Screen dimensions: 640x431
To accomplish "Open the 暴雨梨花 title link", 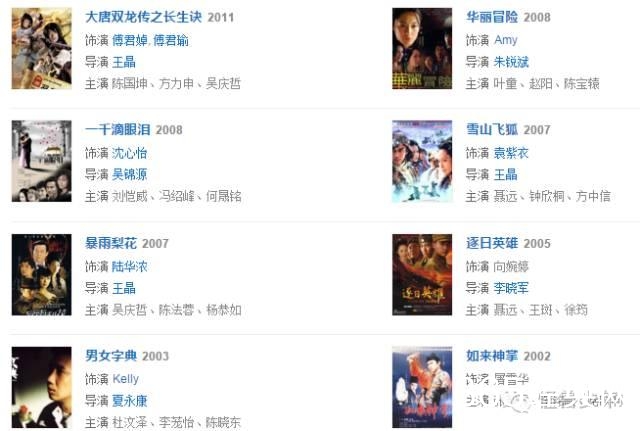I will (112, 244).
